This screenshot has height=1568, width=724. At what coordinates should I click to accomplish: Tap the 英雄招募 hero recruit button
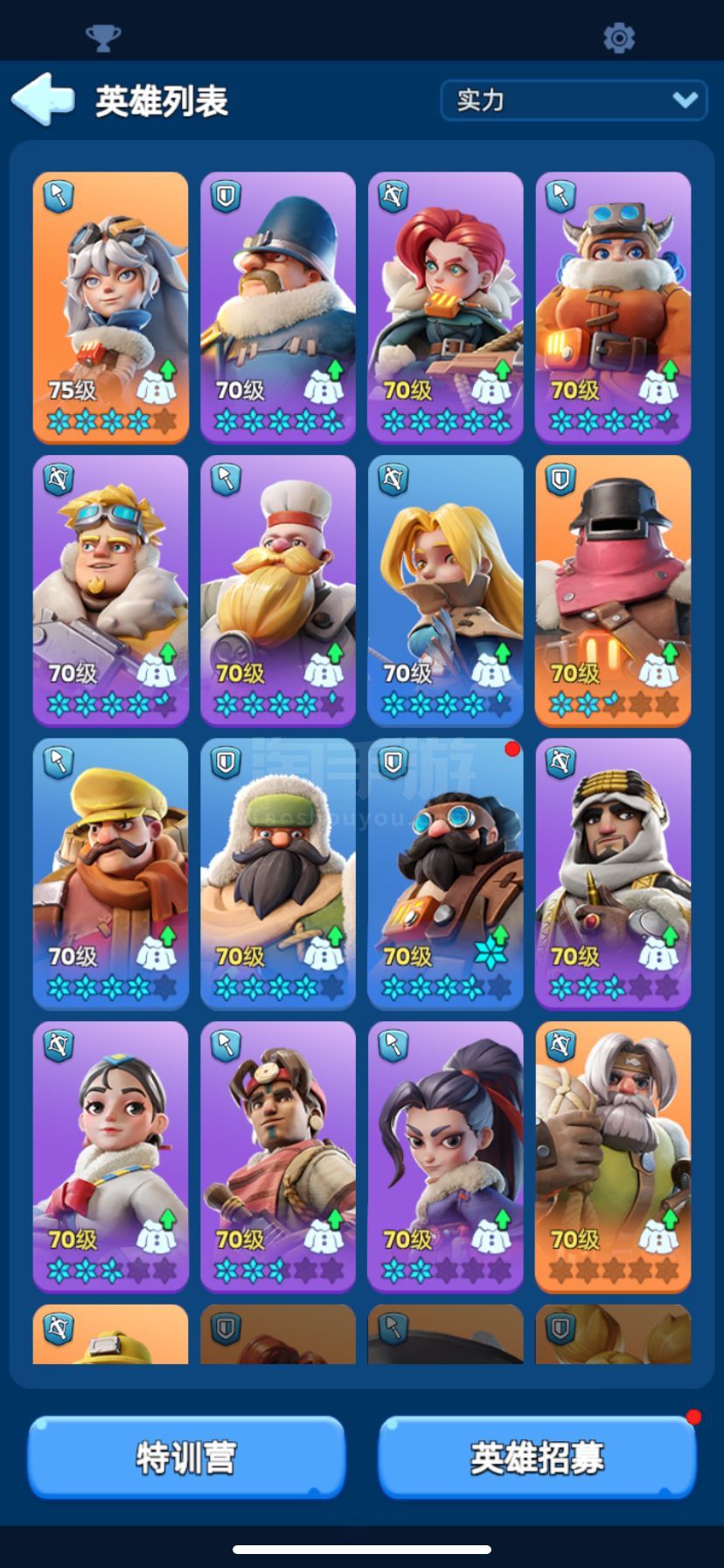click(x=537, y=1457)
